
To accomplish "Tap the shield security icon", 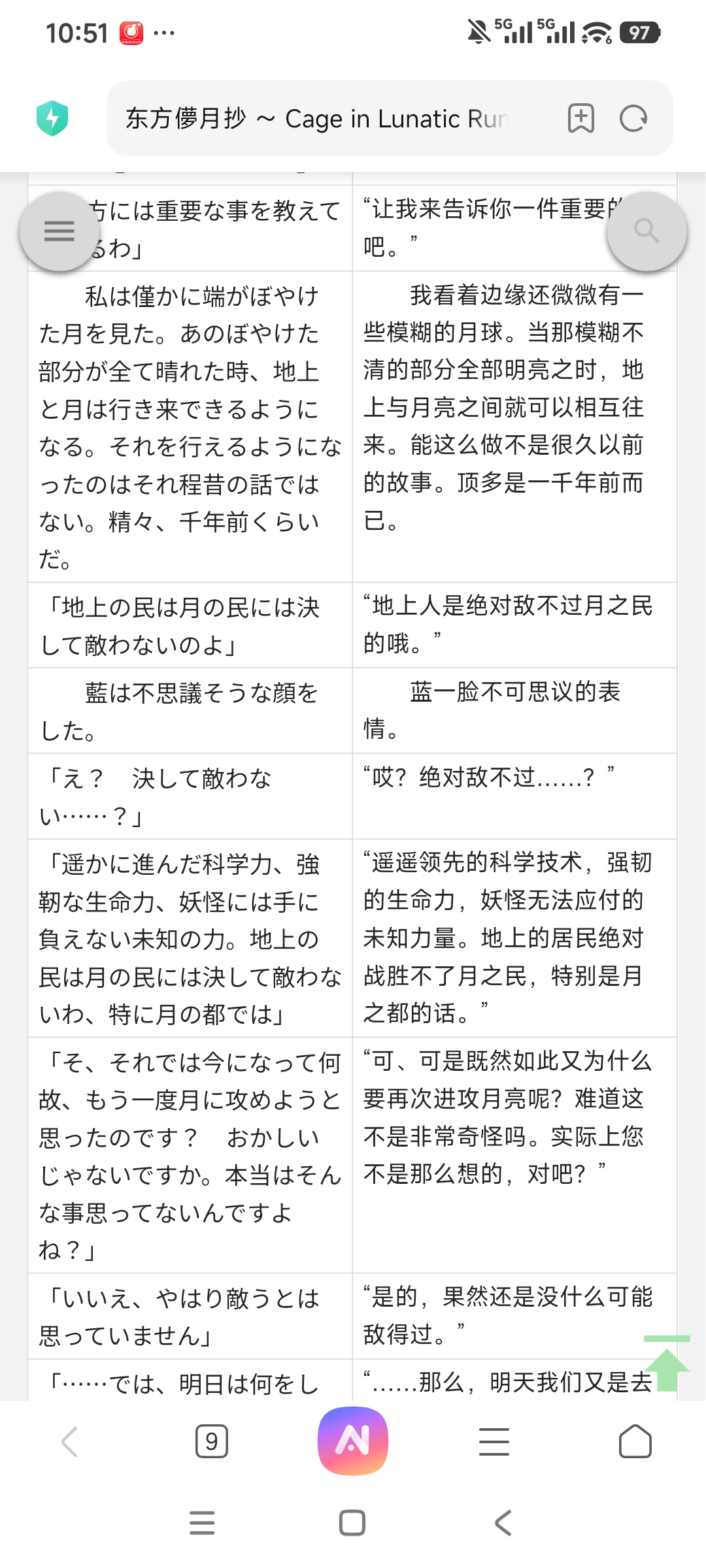I will tap(52, 118).
